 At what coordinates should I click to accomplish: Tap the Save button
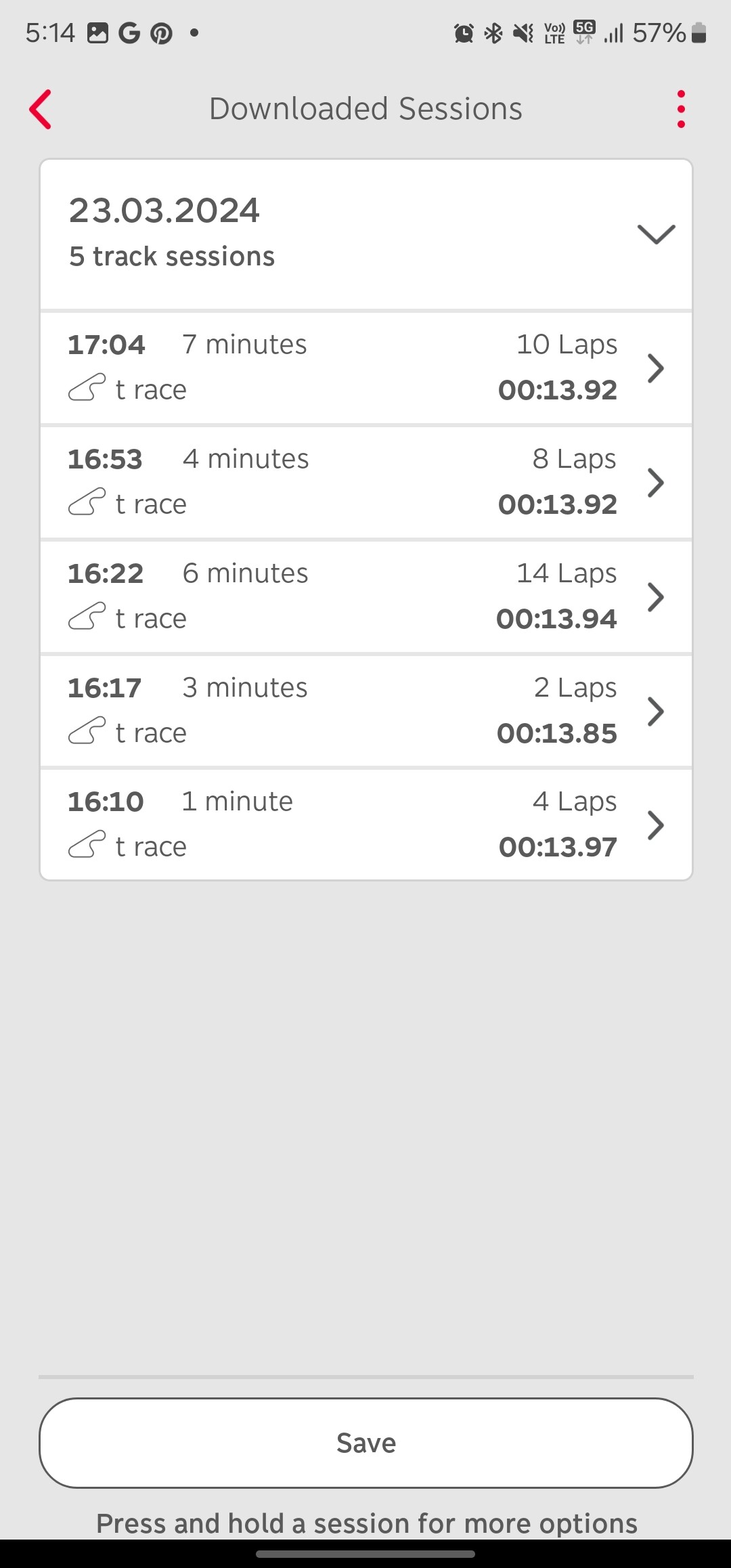click(366, 1443)
